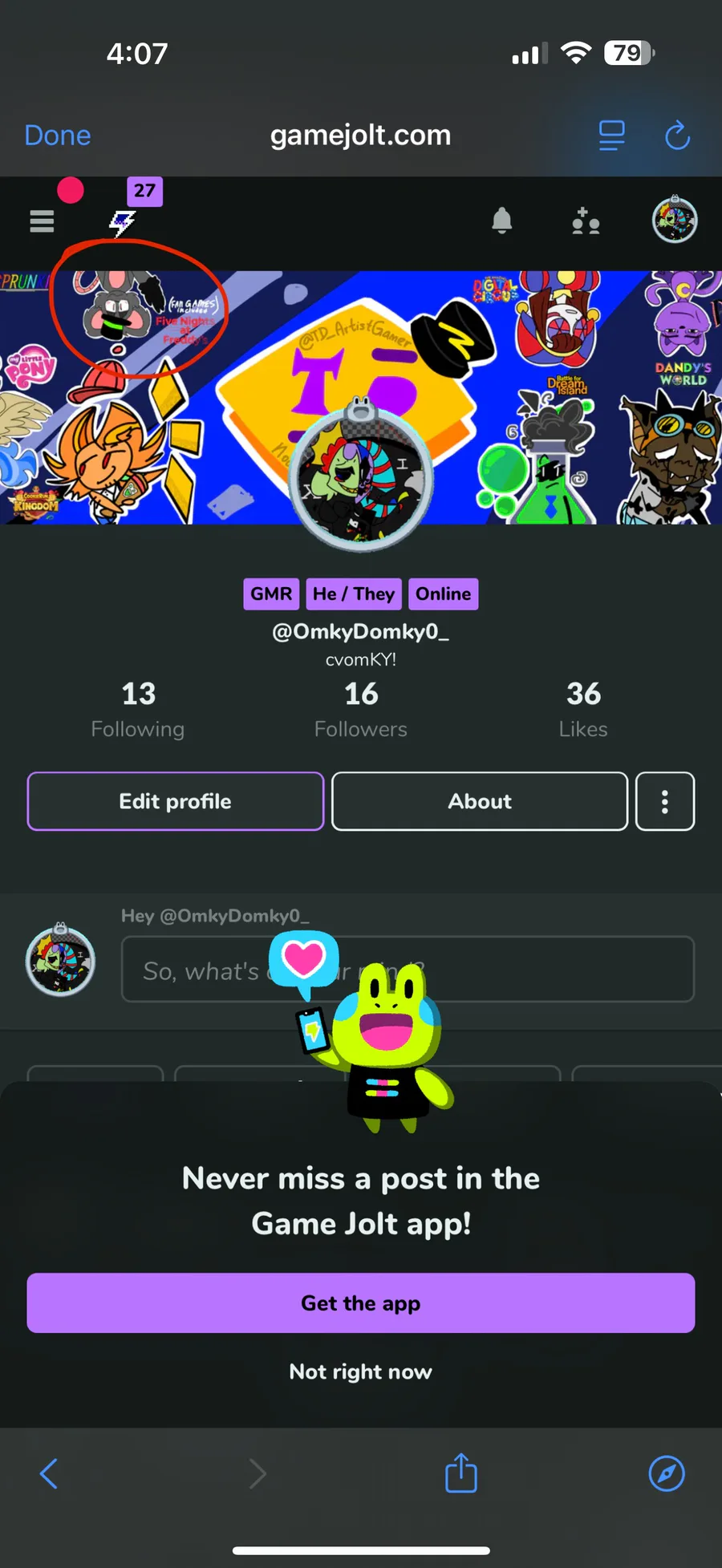
Task: Open the hamburger menu
Action: [42, 221]
